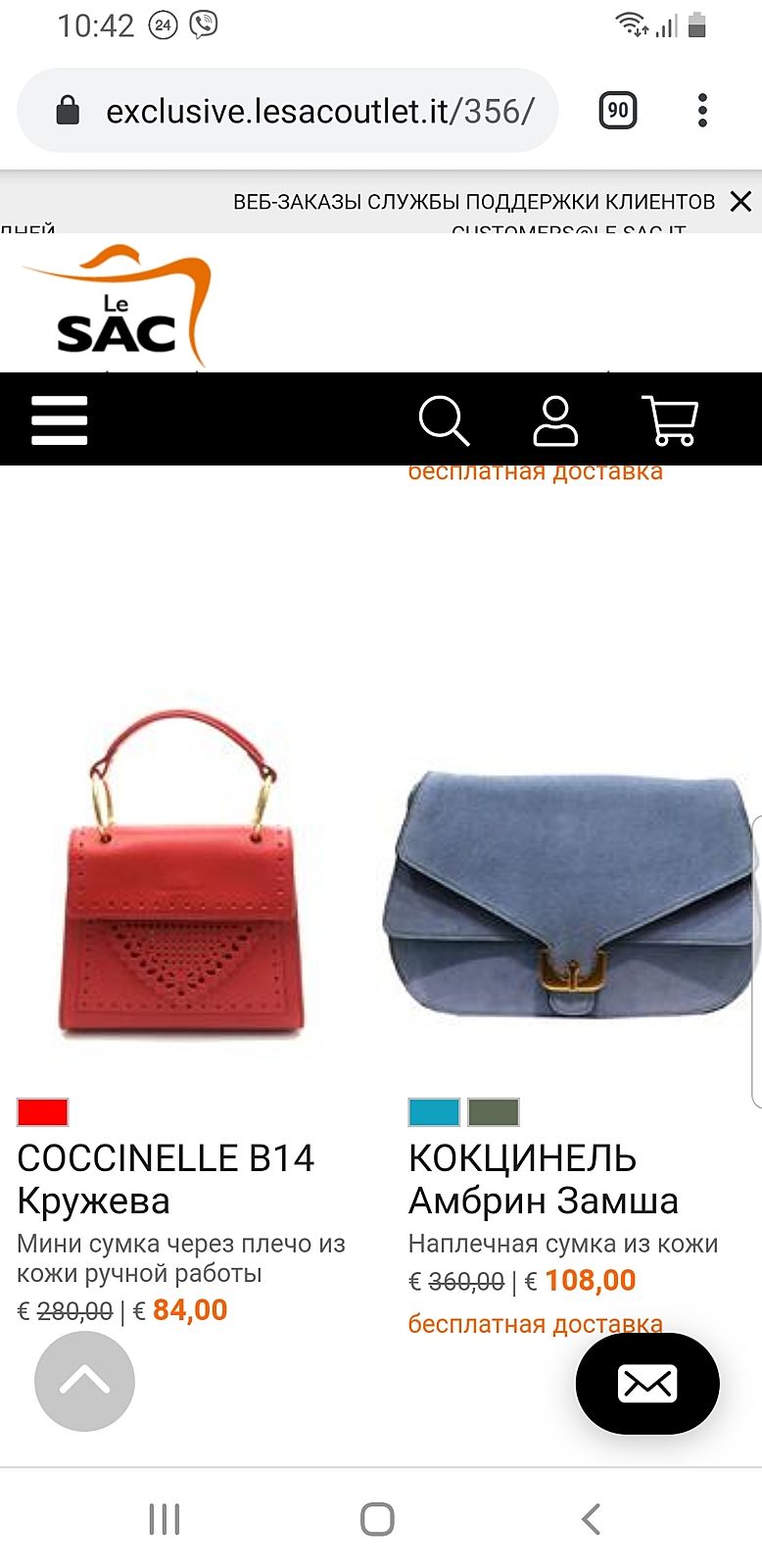The image size is (762, 1568).
Task: Open the hamburger menu
Action: [60, 420]
